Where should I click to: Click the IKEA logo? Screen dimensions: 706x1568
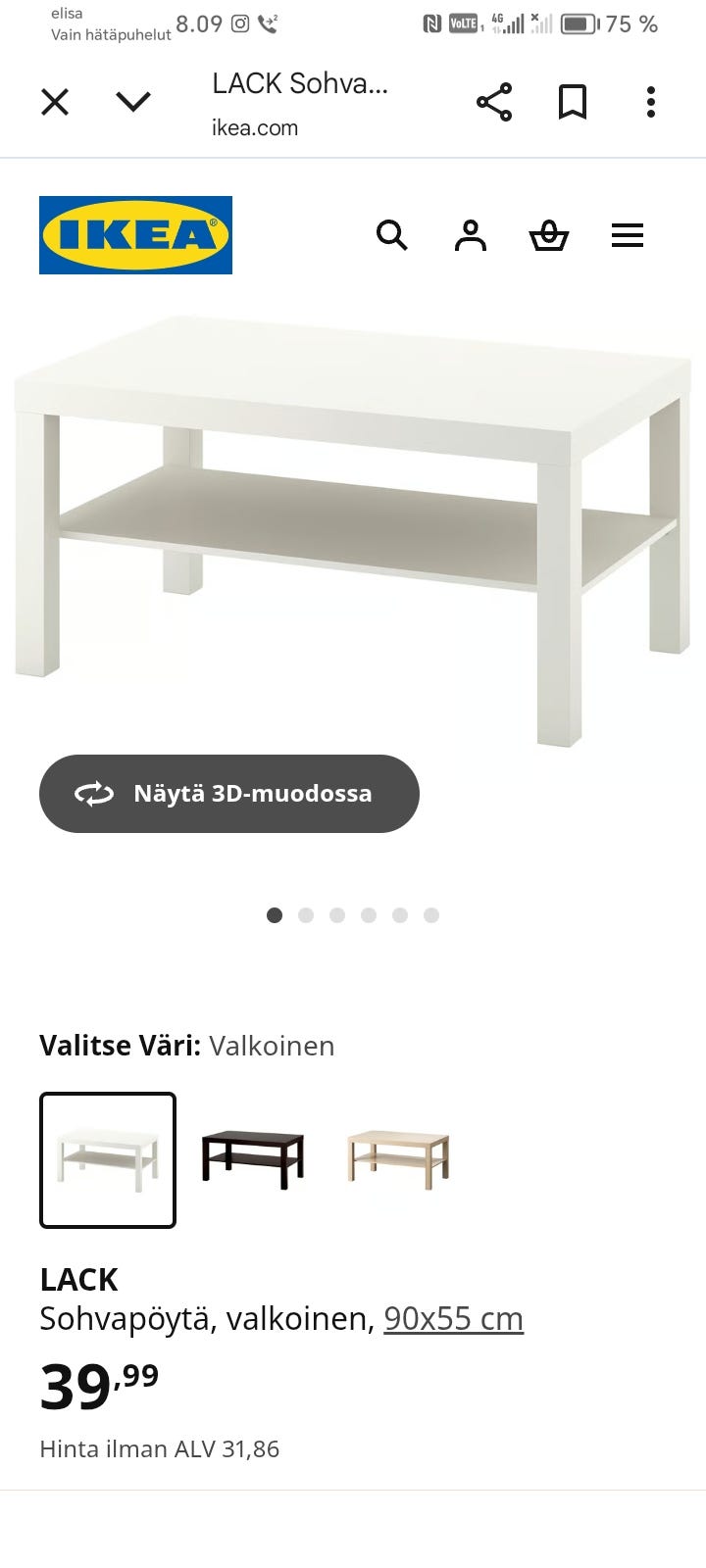tap(135, 235)
